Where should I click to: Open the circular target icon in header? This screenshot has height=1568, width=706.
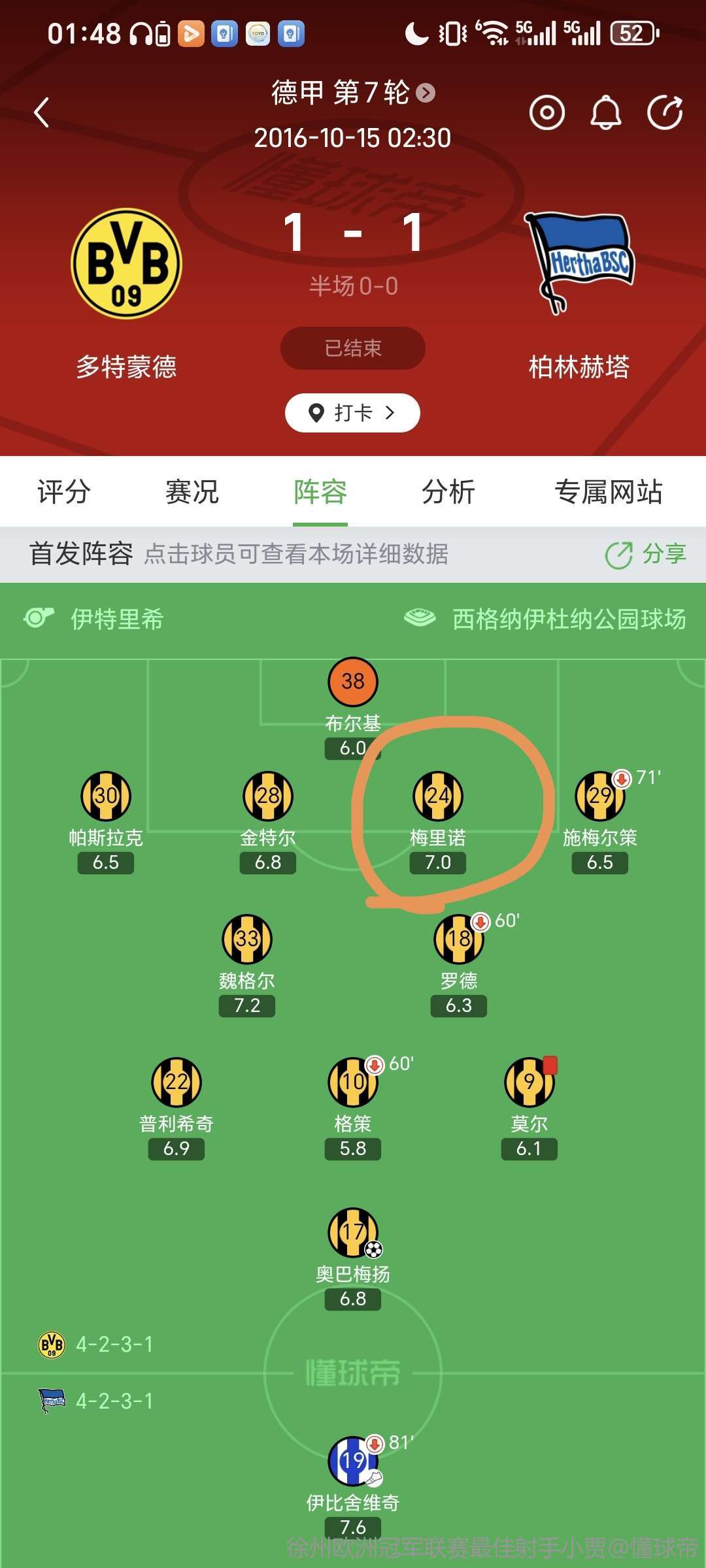click(546, 112)
